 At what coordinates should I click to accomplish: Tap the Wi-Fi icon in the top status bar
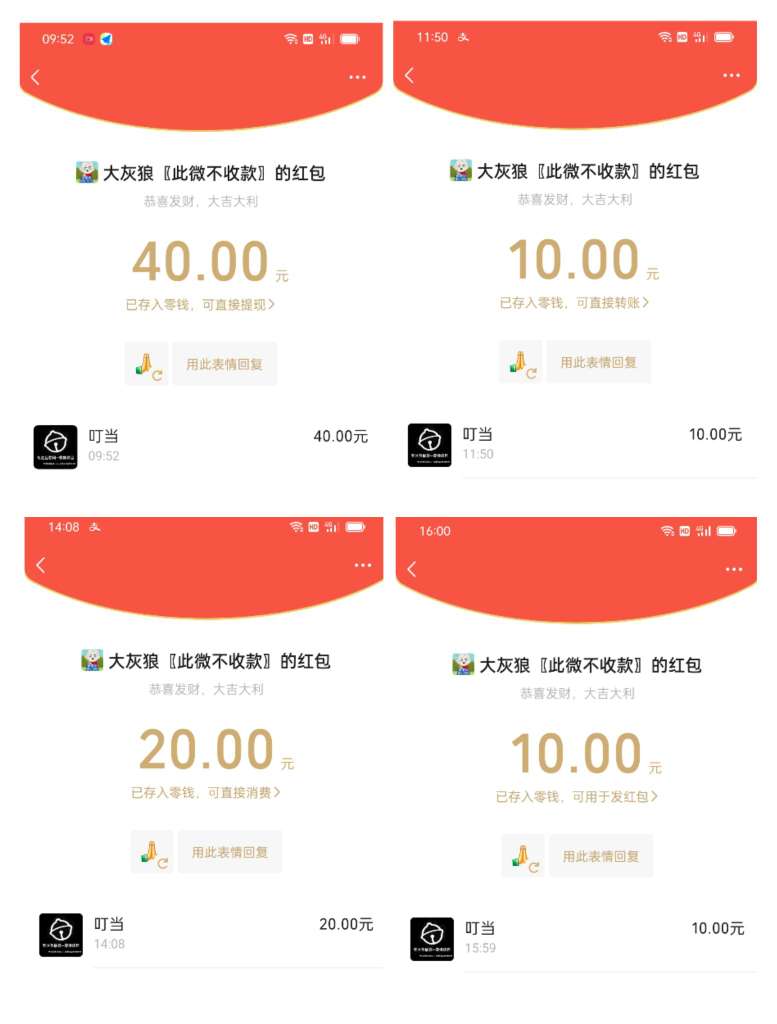click(x=290, y=39)
